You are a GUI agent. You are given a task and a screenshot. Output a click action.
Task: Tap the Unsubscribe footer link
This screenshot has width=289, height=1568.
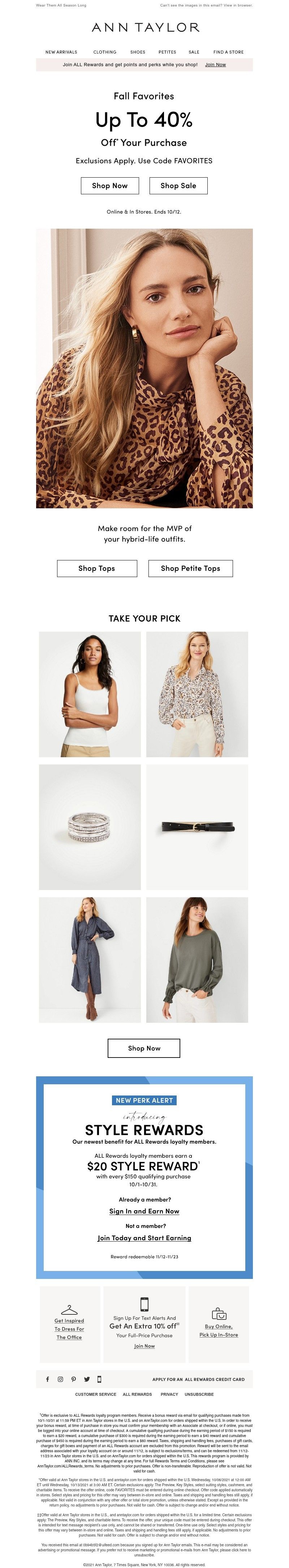(x=199, y=1394)
